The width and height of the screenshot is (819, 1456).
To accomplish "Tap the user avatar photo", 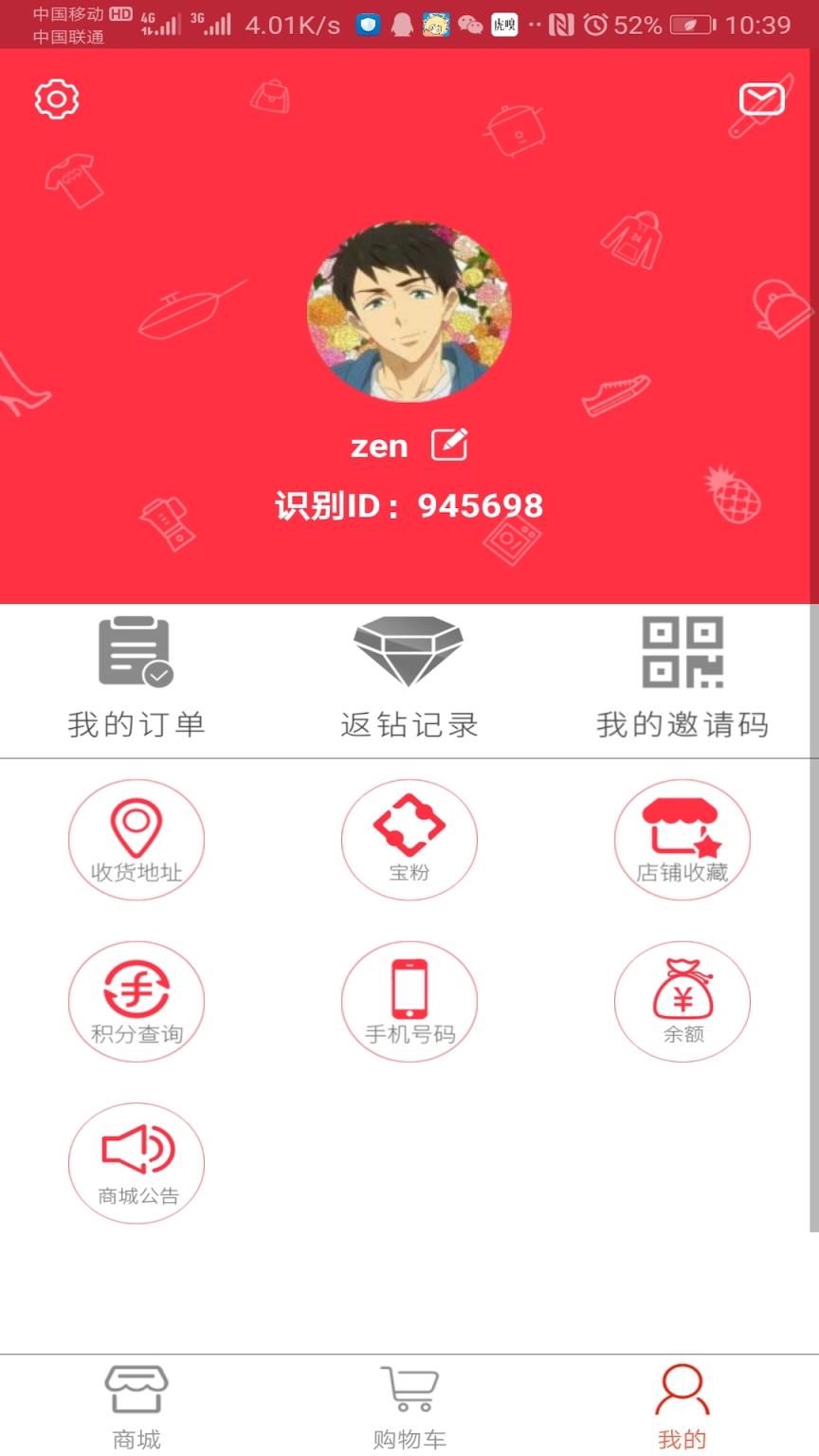I will [x=409, y=311].
